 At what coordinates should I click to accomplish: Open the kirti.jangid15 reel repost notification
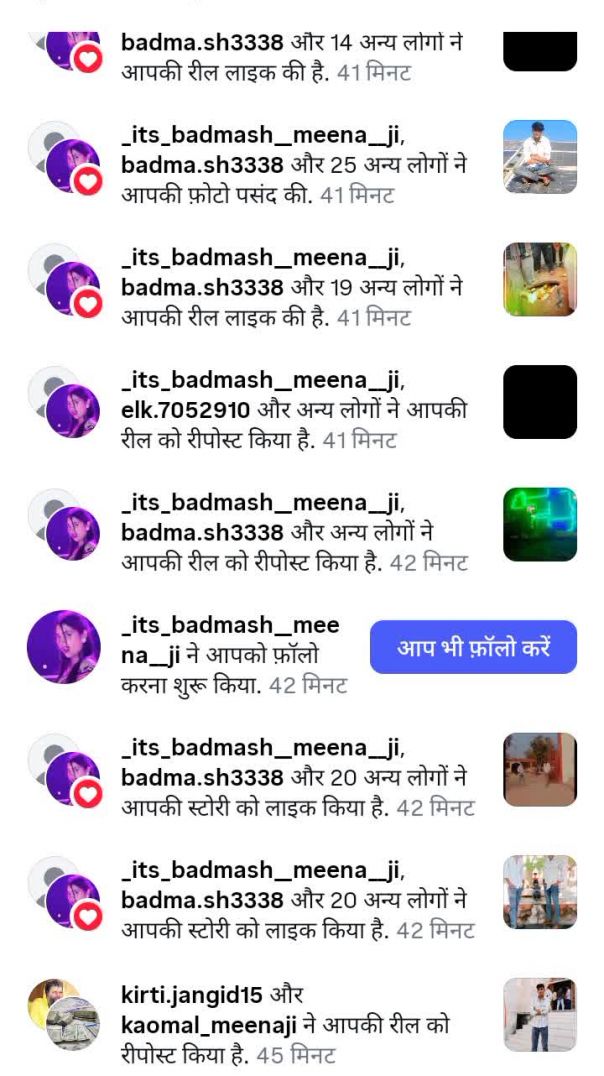tap(285, 1025)
